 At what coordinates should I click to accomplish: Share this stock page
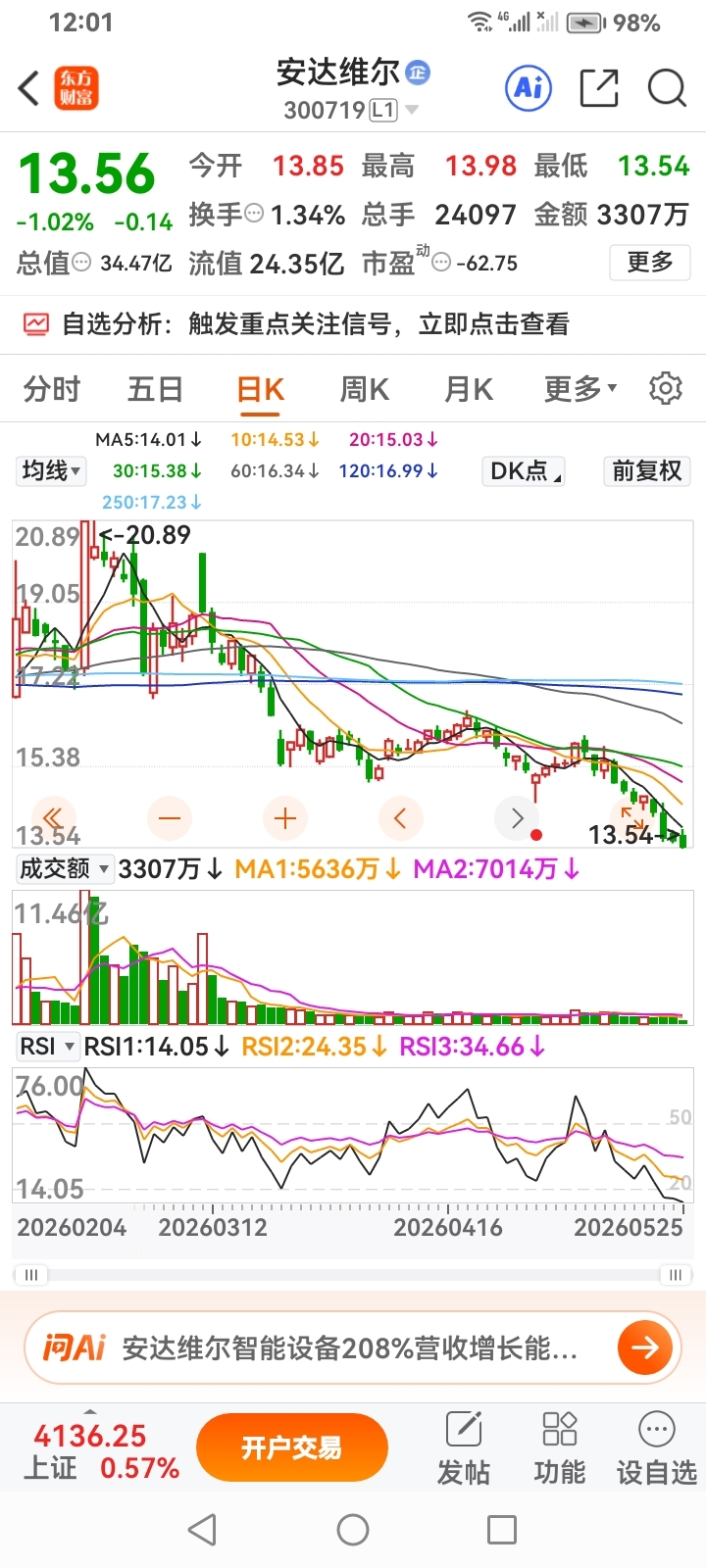(599, 88)
